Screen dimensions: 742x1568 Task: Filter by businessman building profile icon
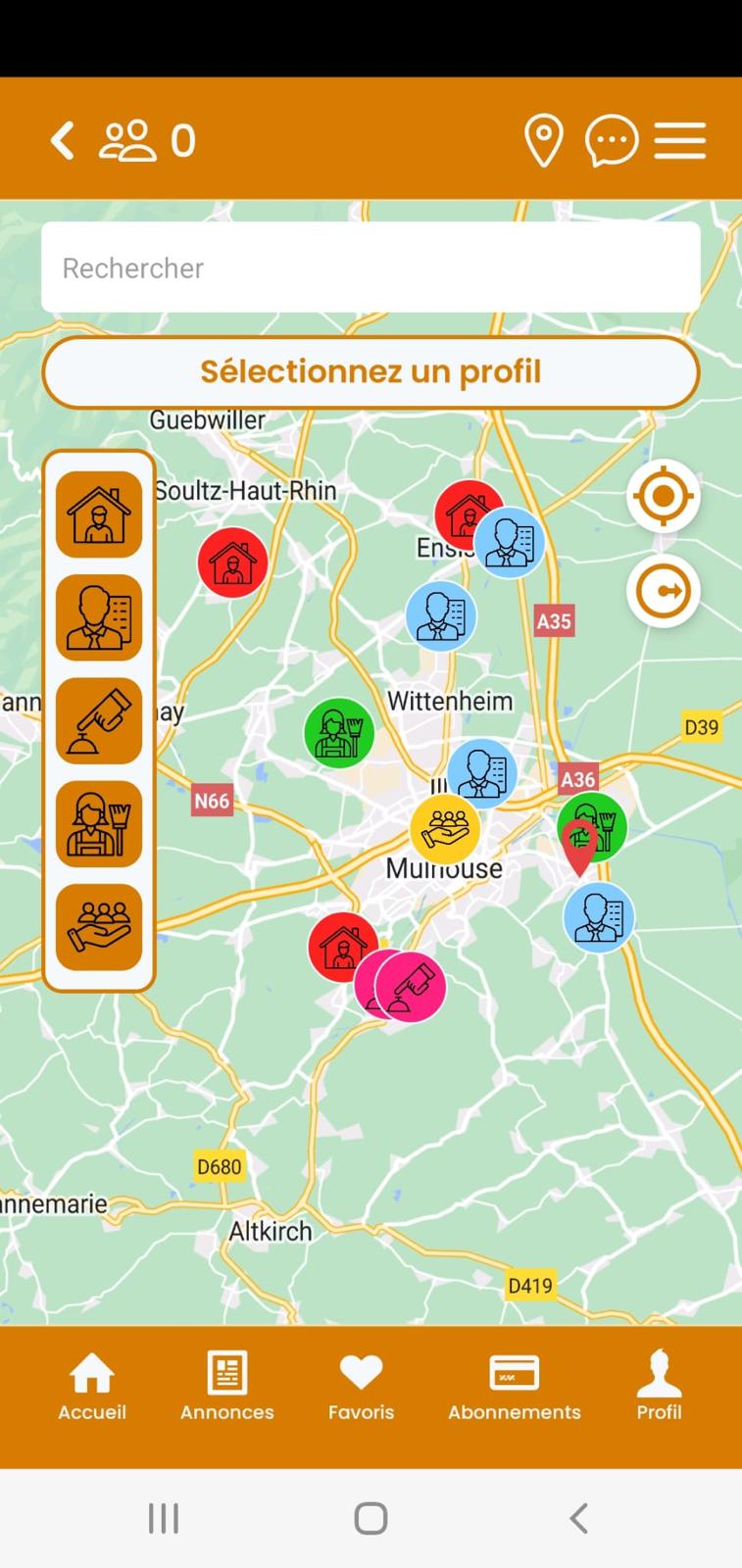(99, 617)
